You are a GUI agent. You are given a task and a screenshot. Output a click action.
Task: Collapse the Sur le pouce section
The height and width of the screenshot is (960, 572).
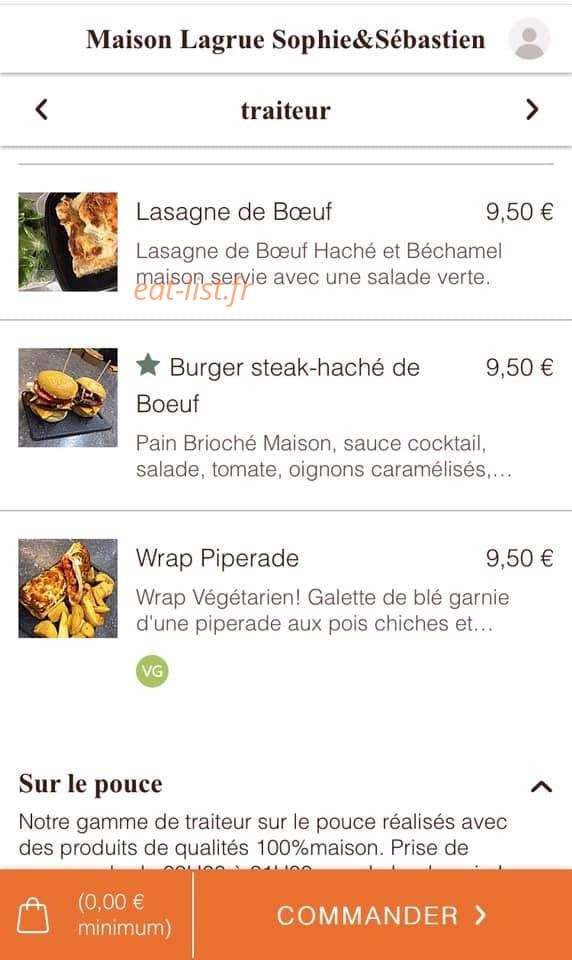[541, 786]
